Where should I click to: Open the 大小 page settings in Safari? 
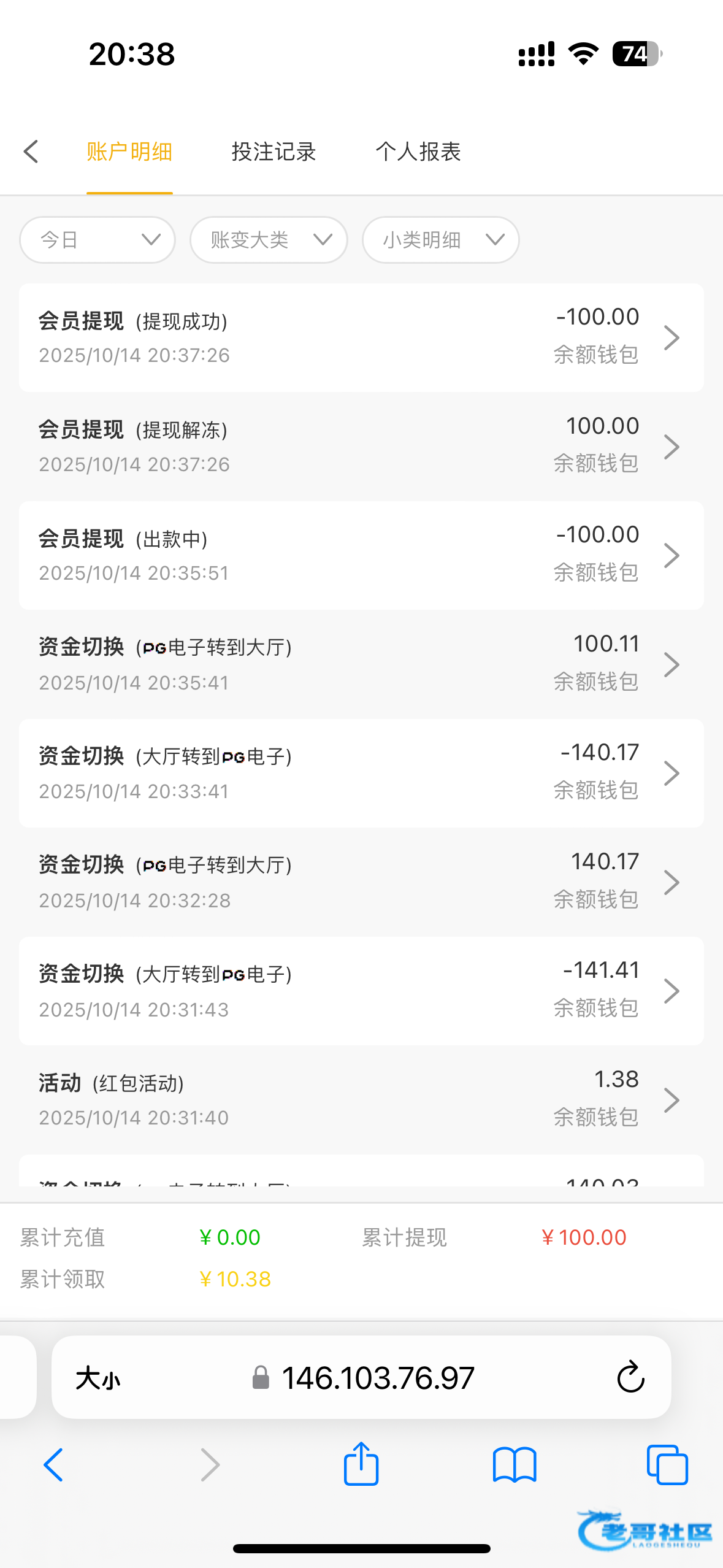coord(98,1378)
